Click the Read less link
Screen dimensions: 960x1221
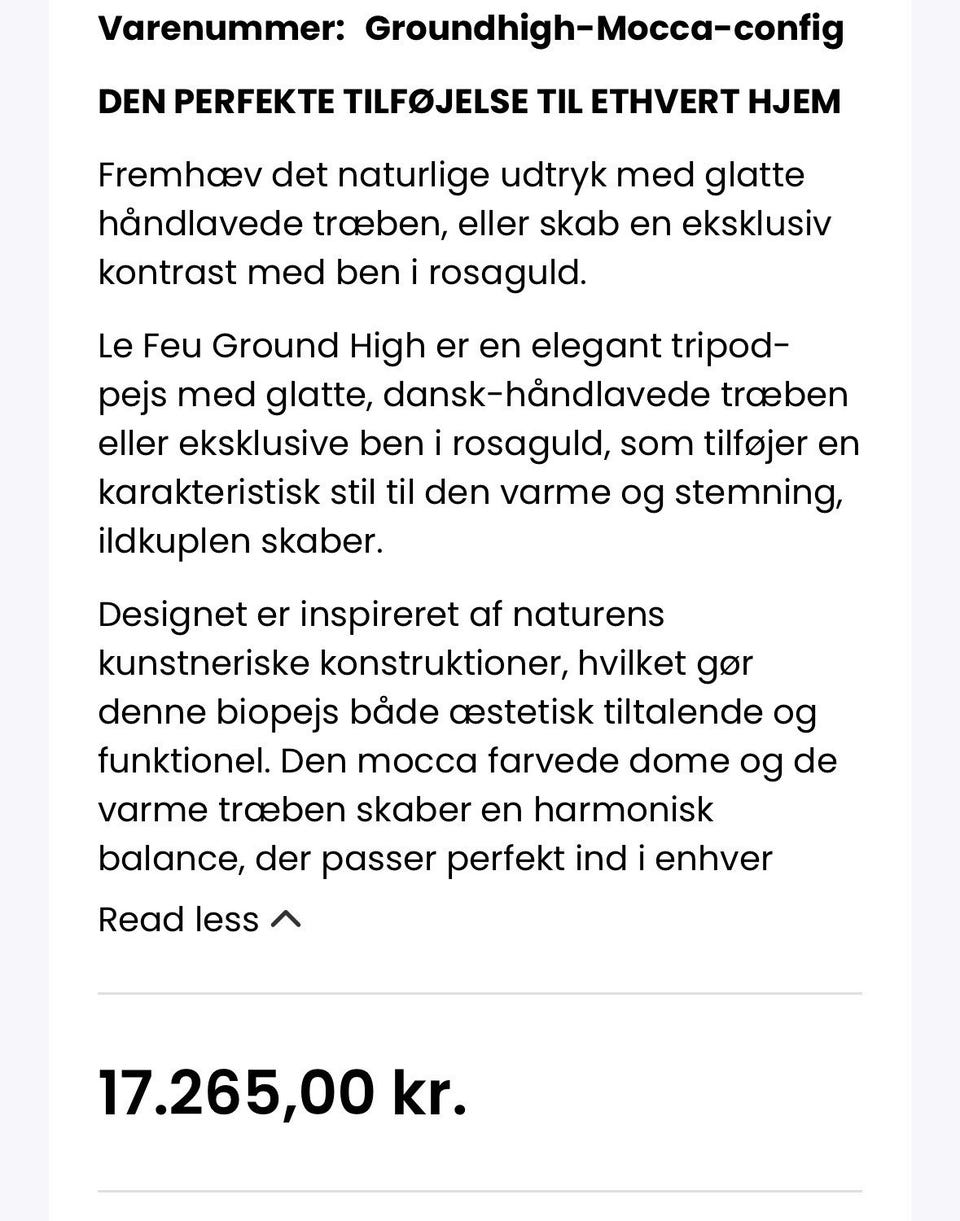click(178, 919)
